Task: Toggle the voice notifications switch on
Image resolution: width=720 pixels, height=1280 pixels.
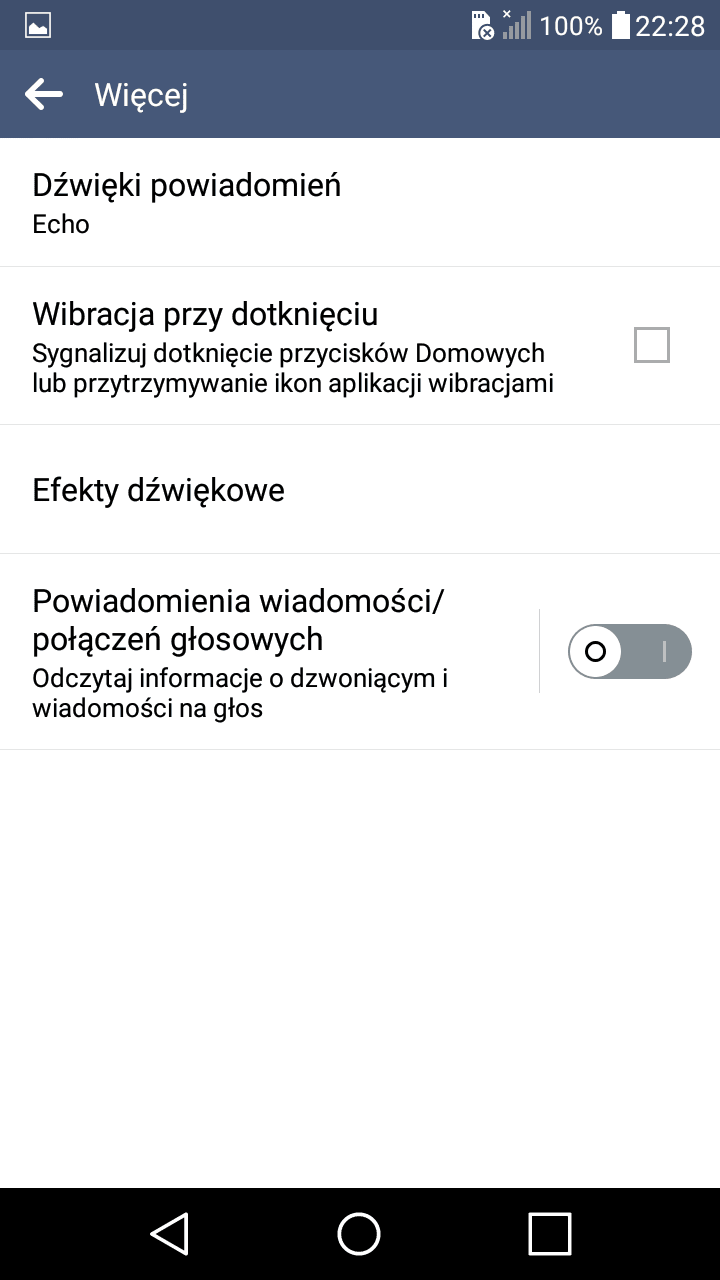Action: pyautogui.click(x=630, y=652)
